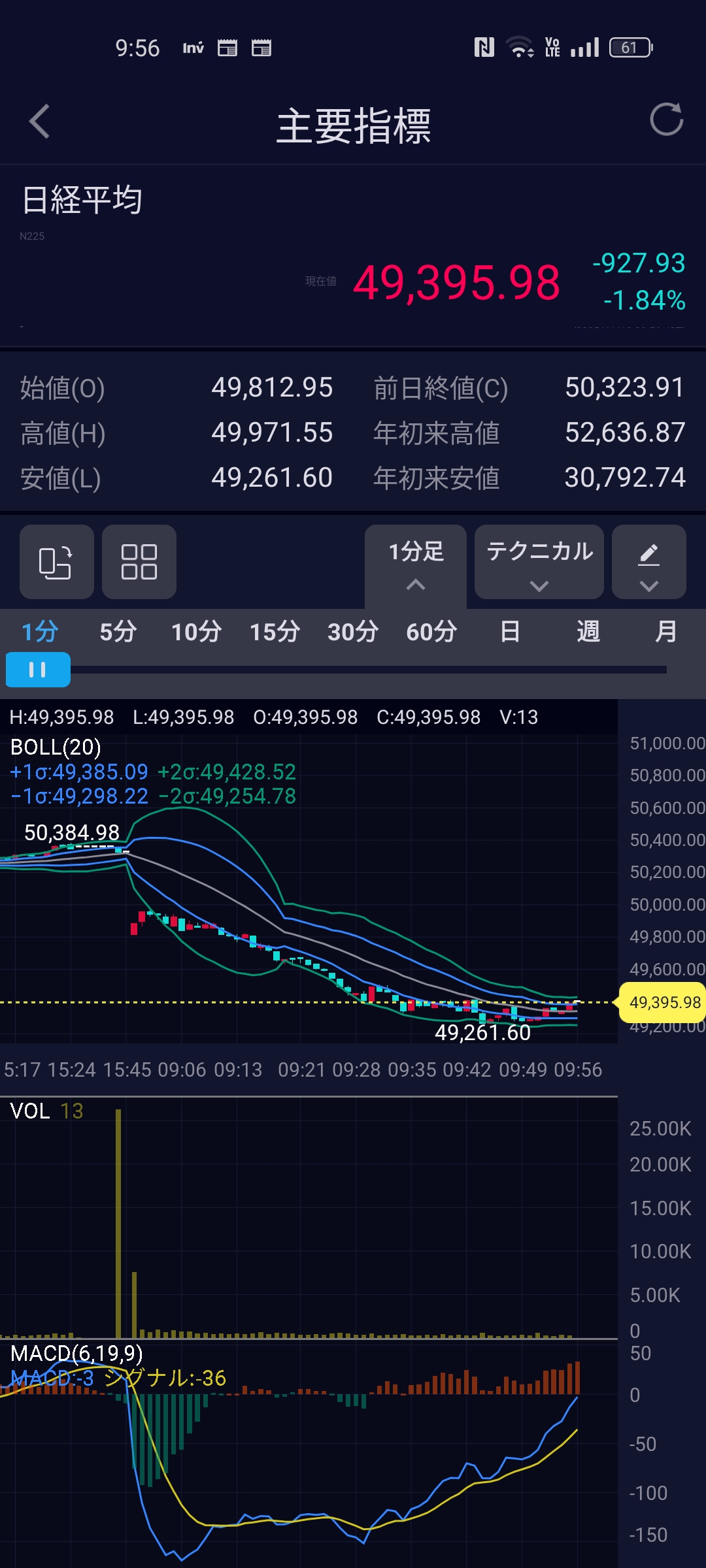This screenshot has height=1568, width=706.
Task: Show the daily 日 chart
Action: (x=510, y=632)
